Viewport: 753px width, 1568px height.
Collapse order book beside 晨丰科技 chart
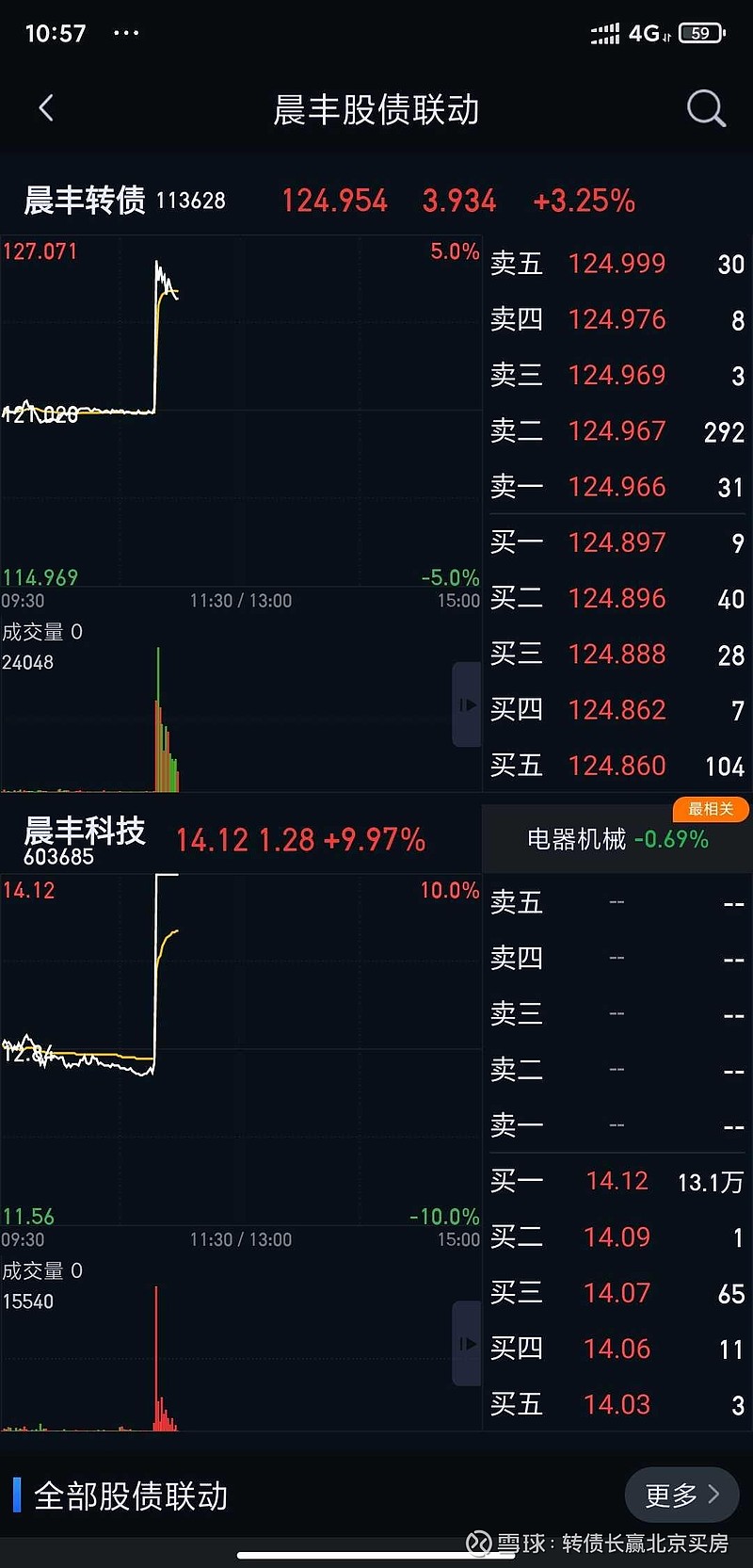click(467, 1343)
